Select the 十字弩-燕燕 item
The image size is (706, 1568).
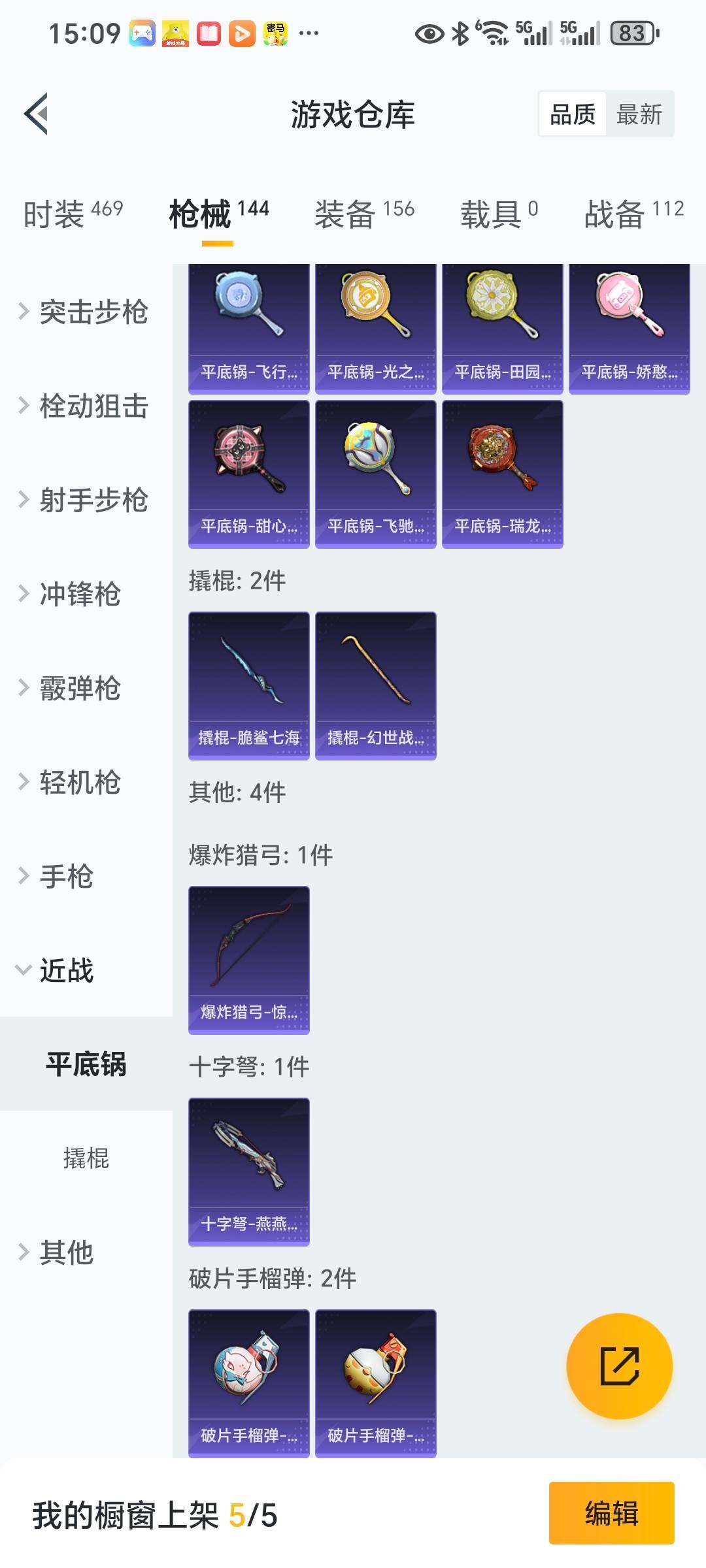(248, 1171)
